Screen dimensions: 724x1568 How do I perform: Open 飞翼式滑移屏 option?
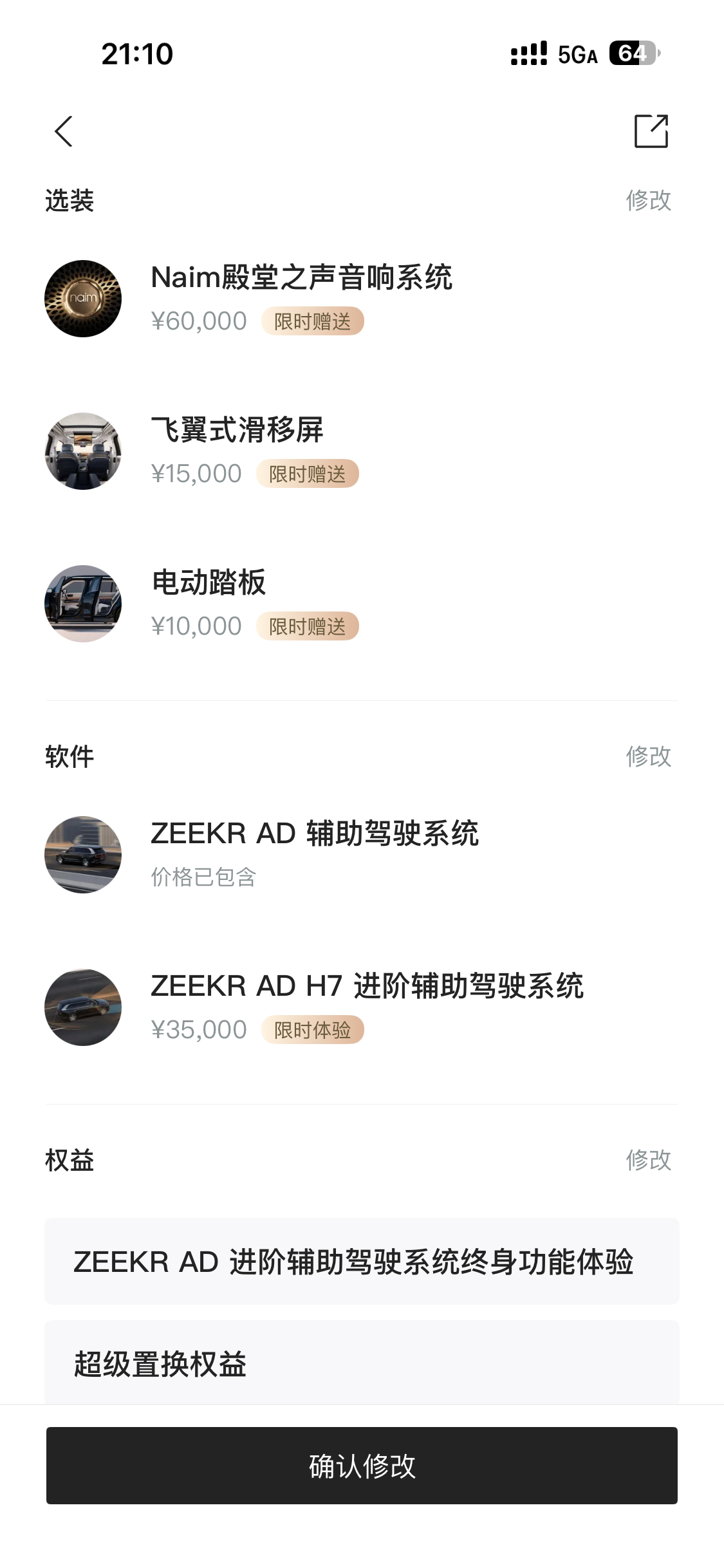pos(362,451)
